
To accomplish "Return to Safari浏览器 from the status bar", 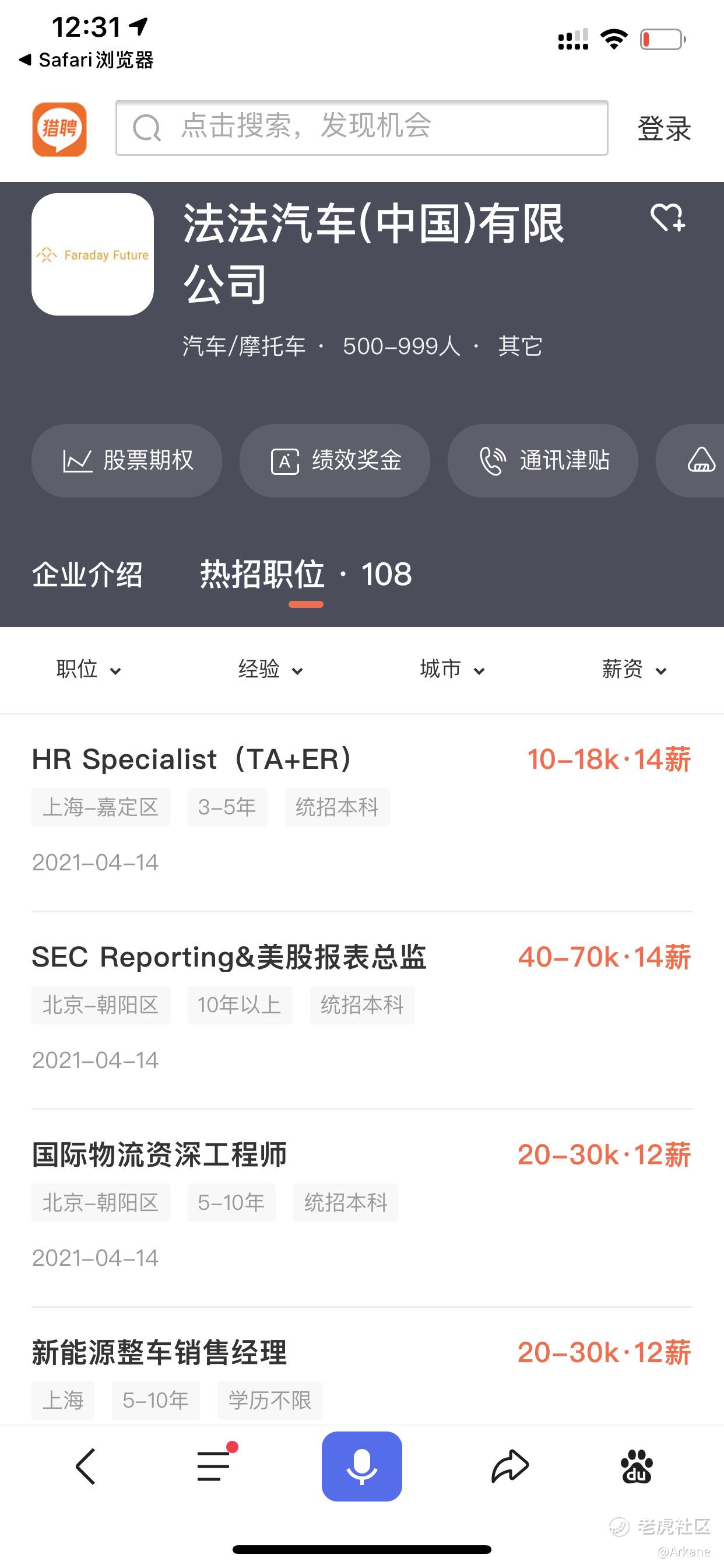I will point(86,60).
